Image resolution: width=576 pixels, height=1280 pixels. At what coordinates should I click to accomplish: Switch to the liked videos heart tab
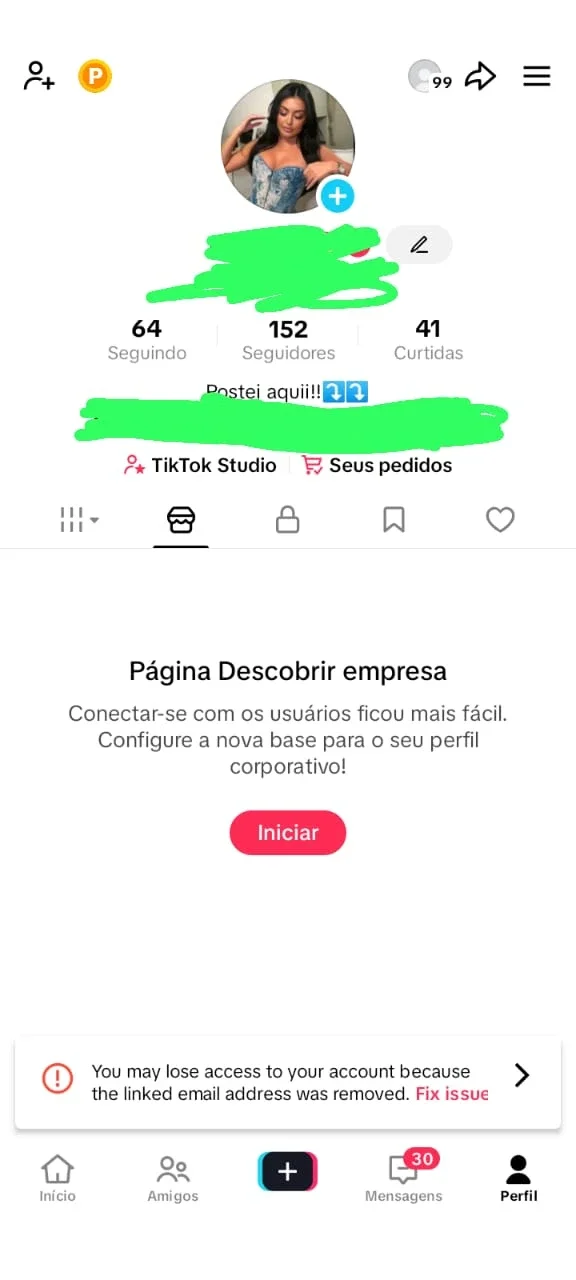pos(500,519)
